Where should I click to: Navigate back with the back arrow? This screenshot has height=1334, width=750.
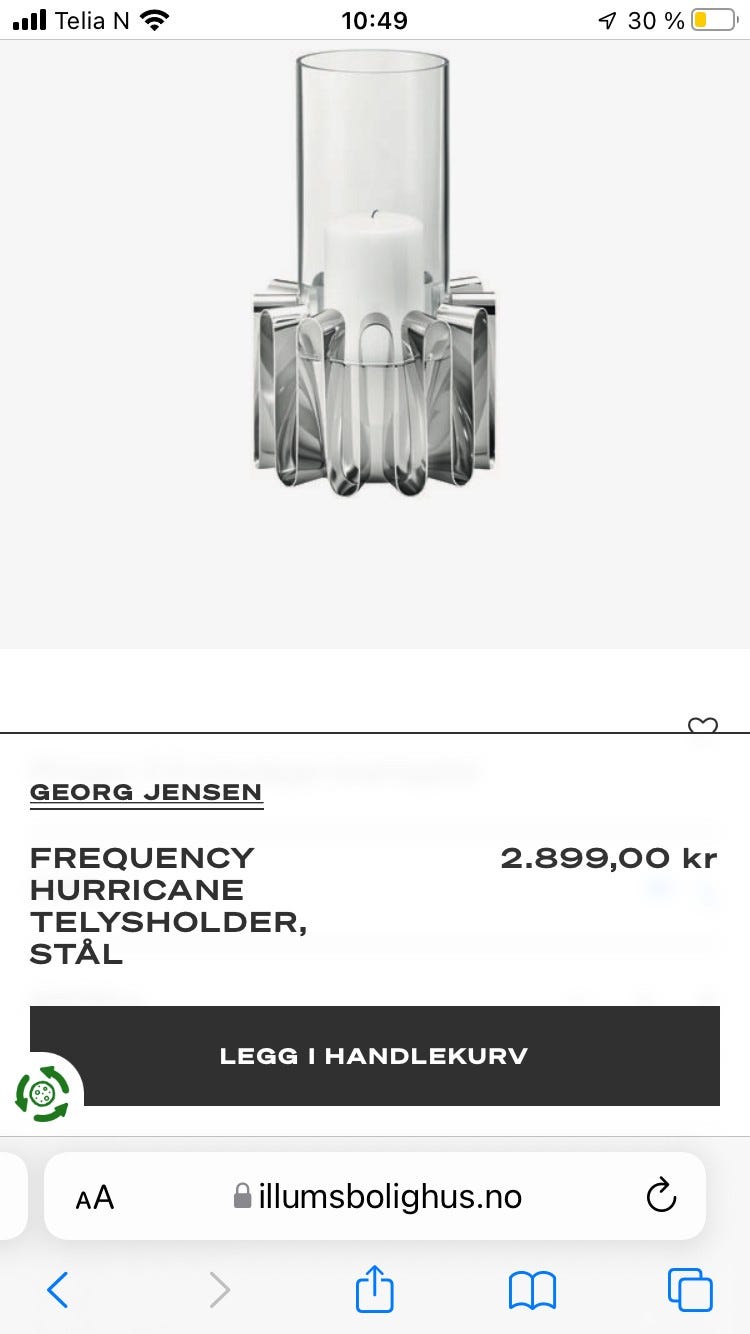[57, 1290]
